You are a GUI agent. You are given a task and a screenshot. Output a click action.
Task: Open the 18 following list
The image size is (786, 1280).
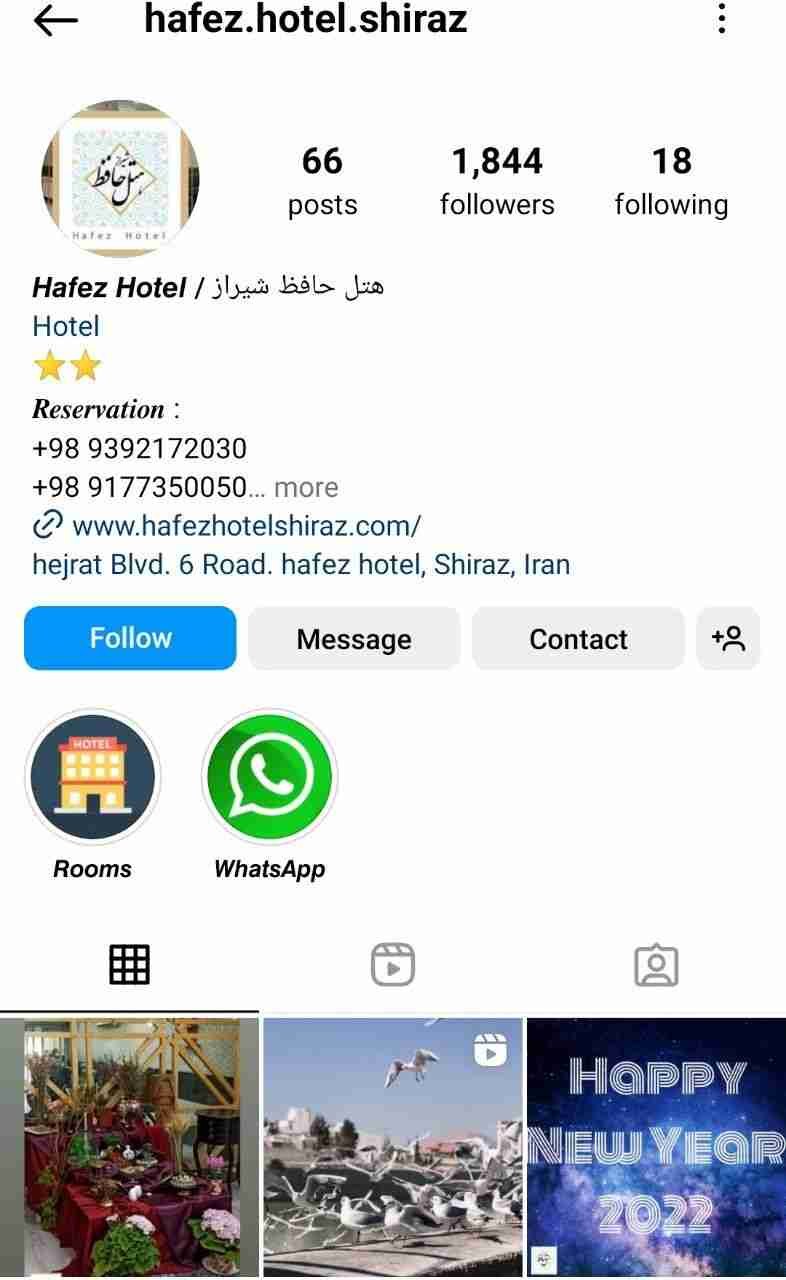[671, 181]
